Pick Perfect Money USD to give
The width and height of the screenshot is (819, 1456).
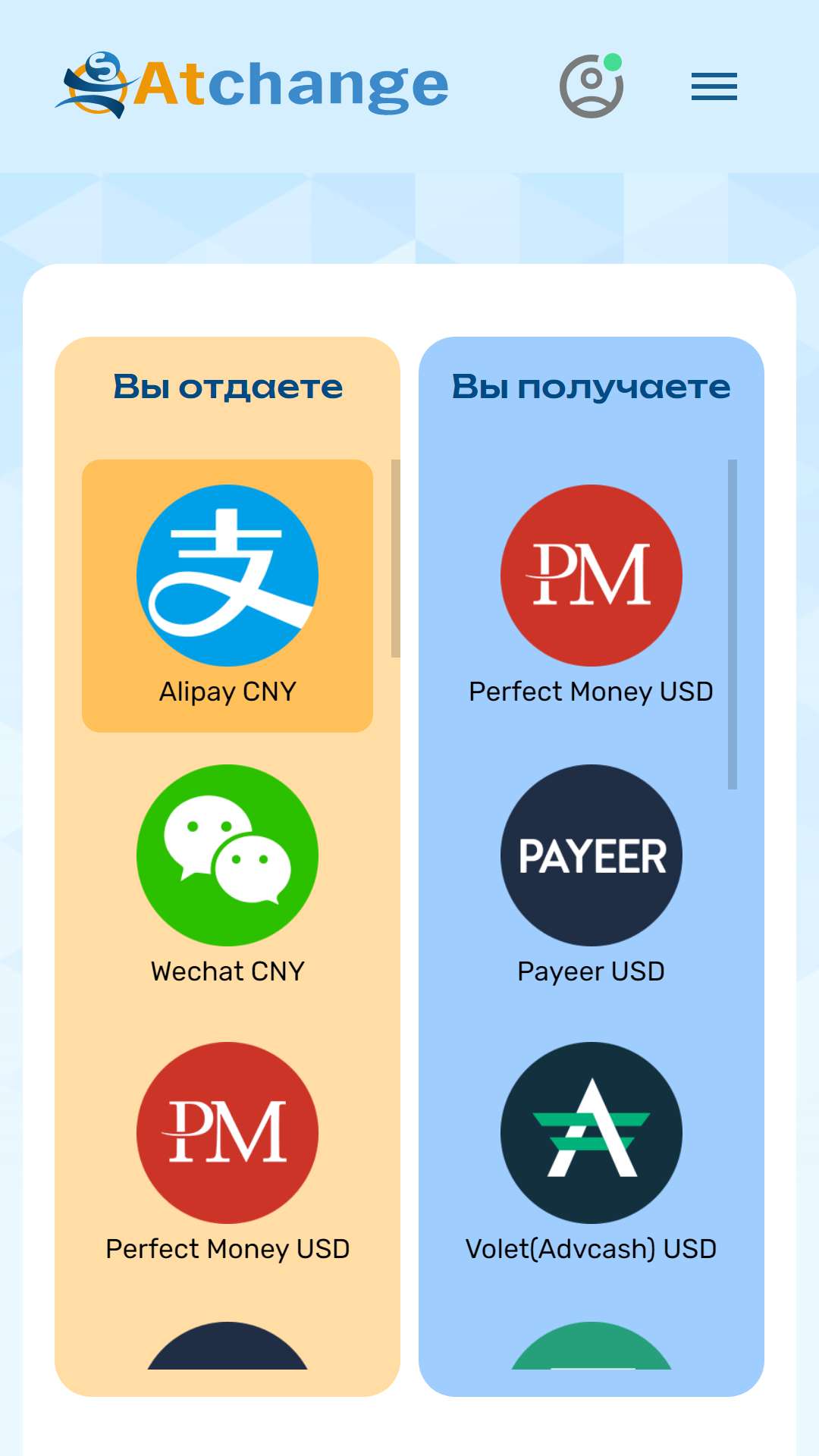(x=227, y=1153)
